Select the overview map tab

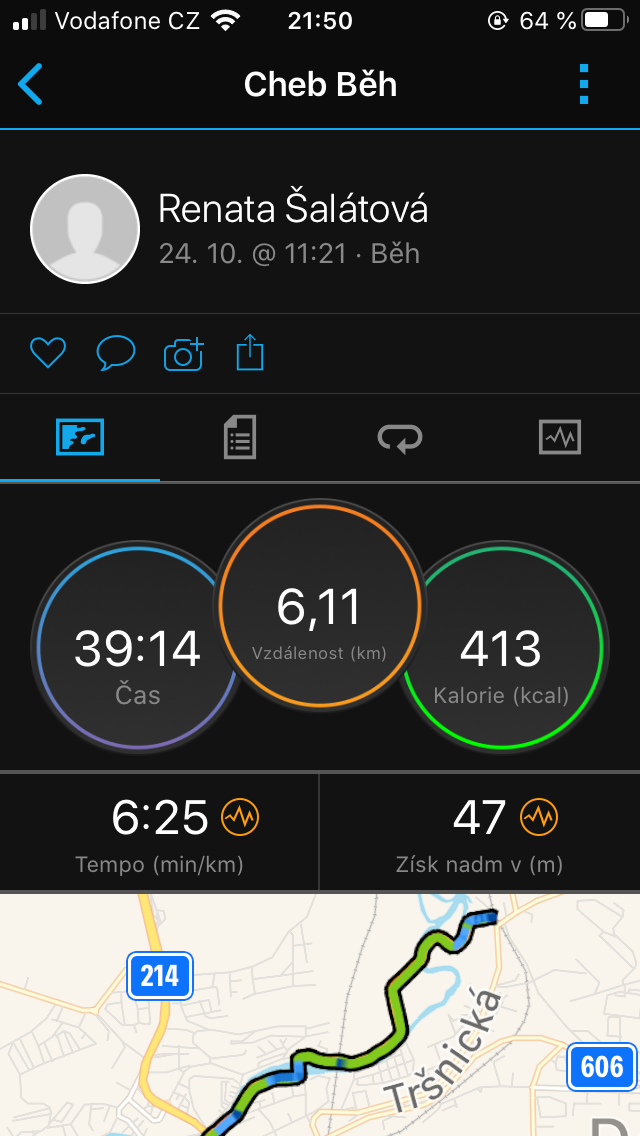pyautogui.click(x=80, y=438)
